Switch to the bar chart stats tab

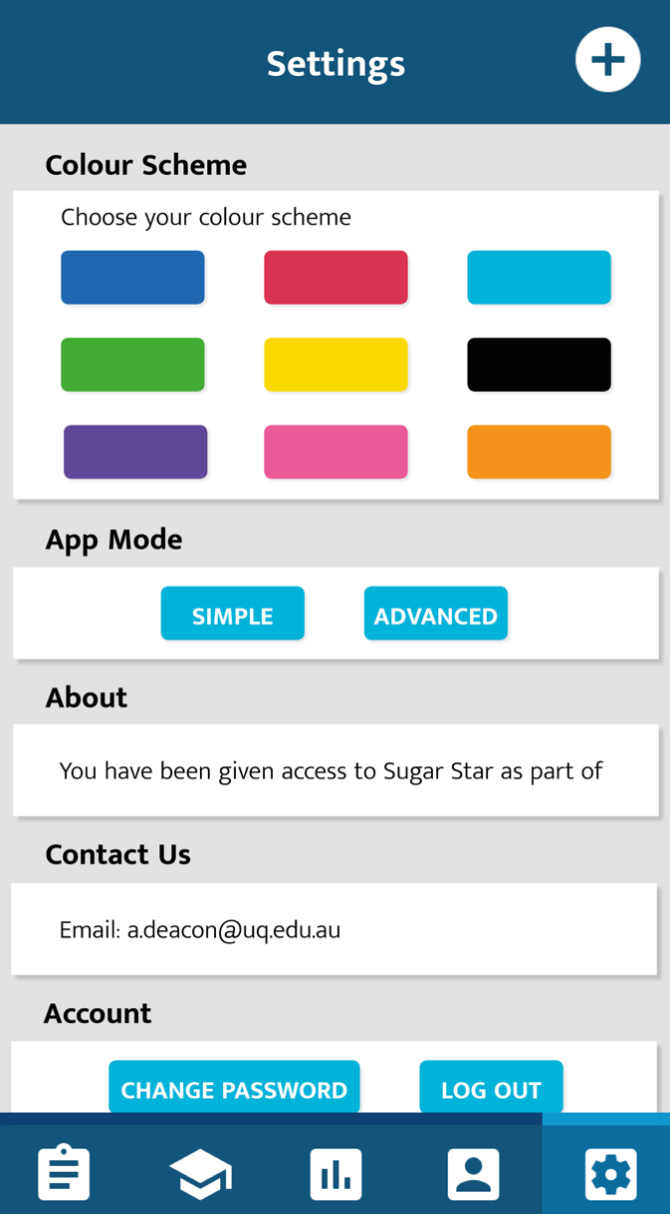click(x=335, y=1173)
